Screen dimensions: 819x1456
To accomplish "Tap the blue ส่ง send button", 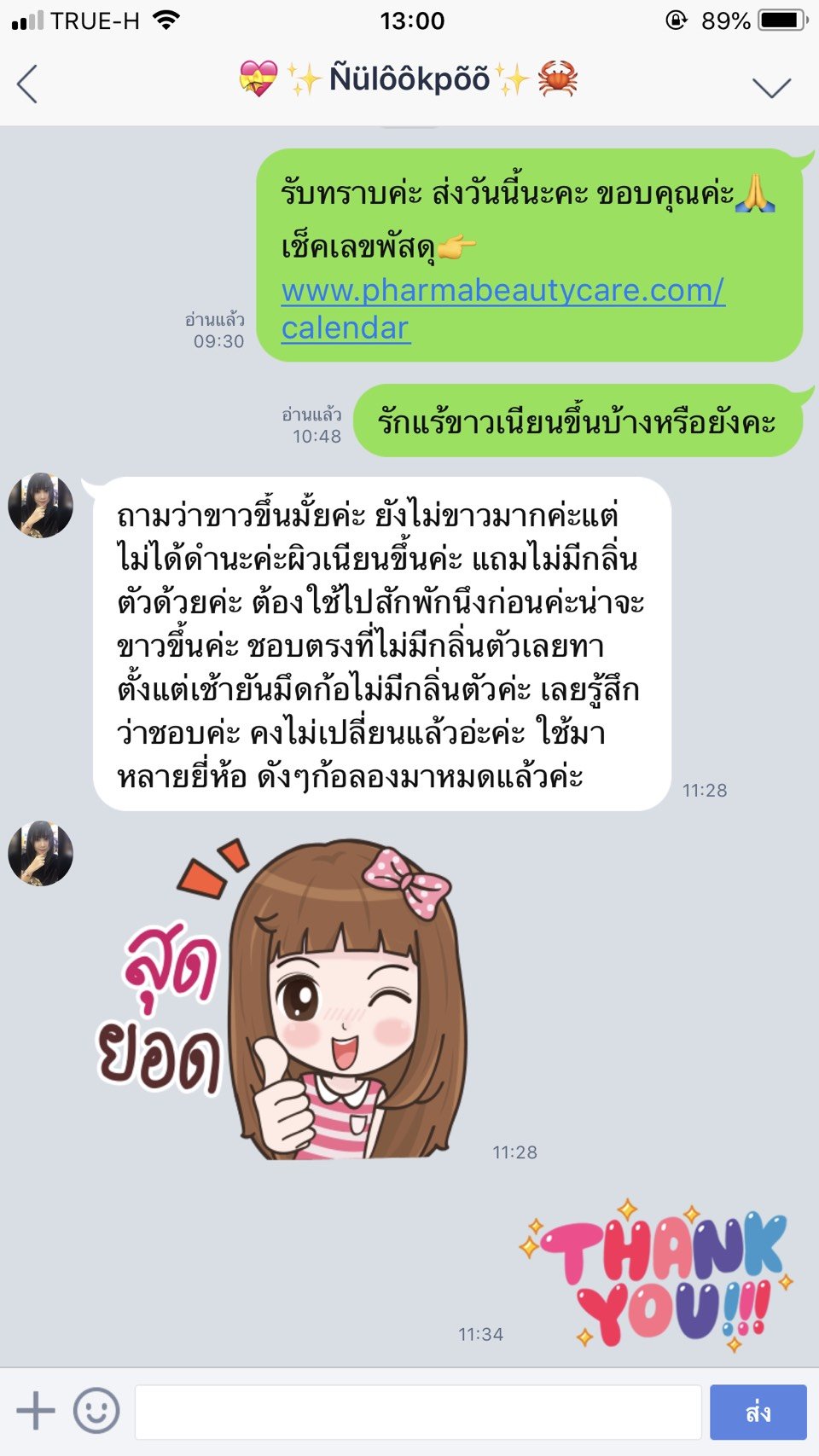I will click(x=758, y=1412).
